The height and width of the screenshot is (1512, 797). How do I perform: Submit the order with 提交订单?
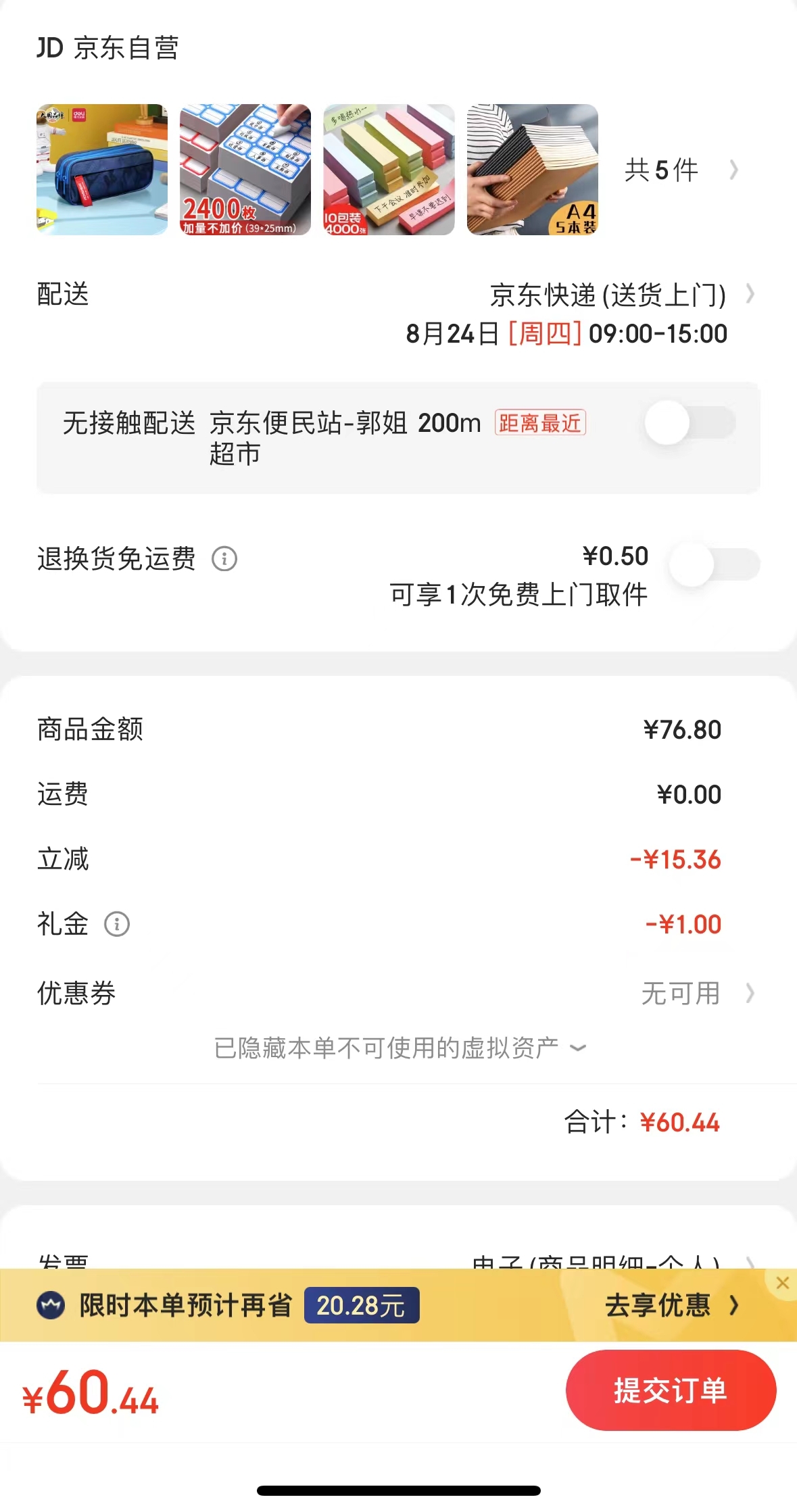pos(670,1390)
